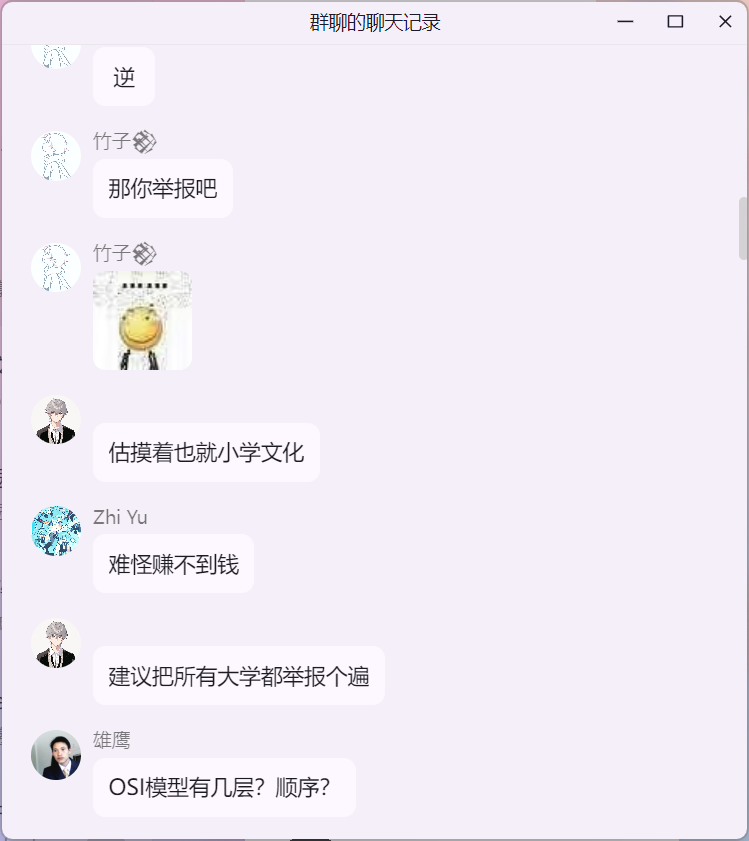Tap the avatar beside 建议把所有大学都举报个遍

[x=56, y=643]
